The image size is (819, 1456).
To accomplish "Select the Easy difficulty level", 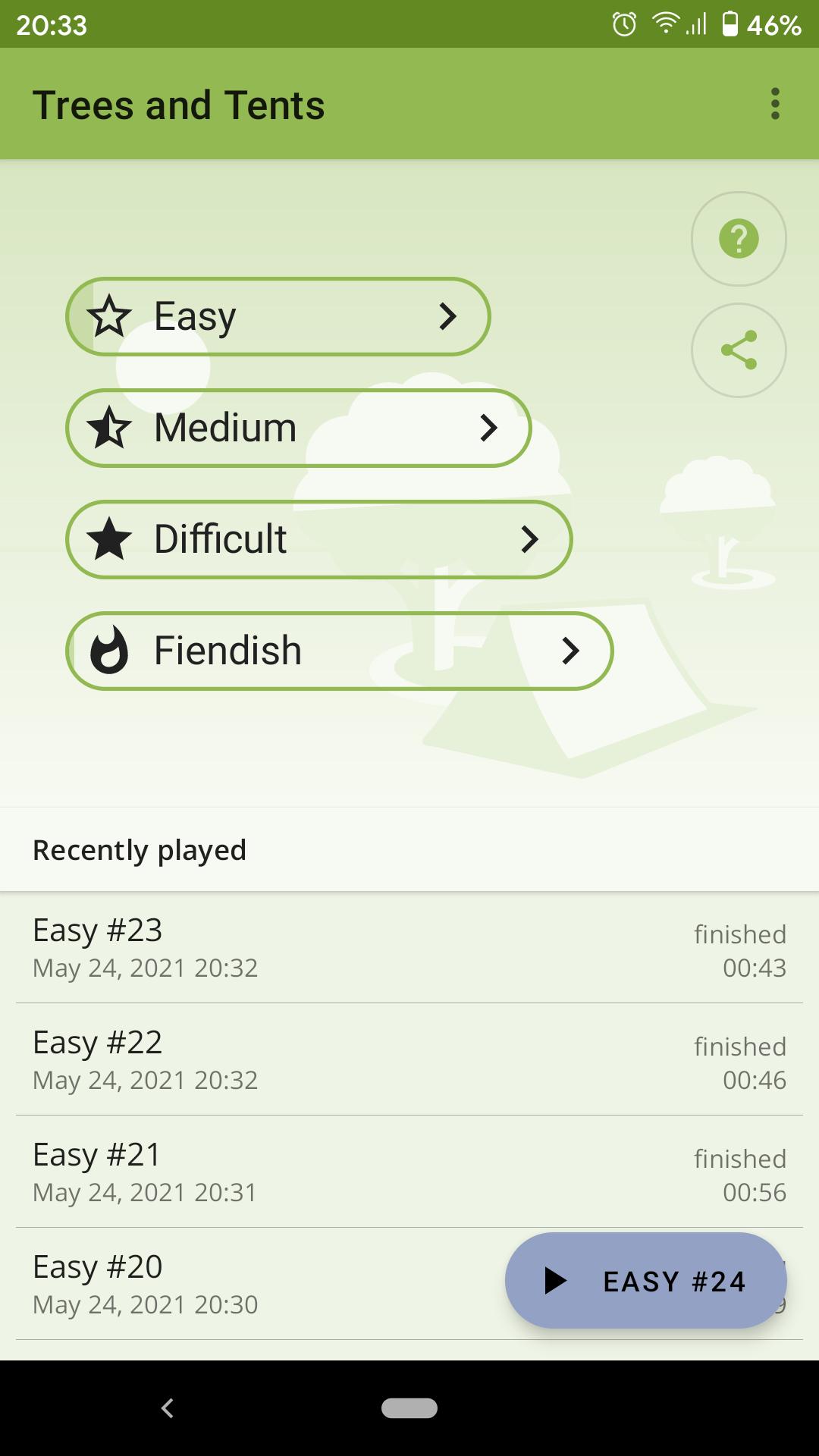I will 278,316.
